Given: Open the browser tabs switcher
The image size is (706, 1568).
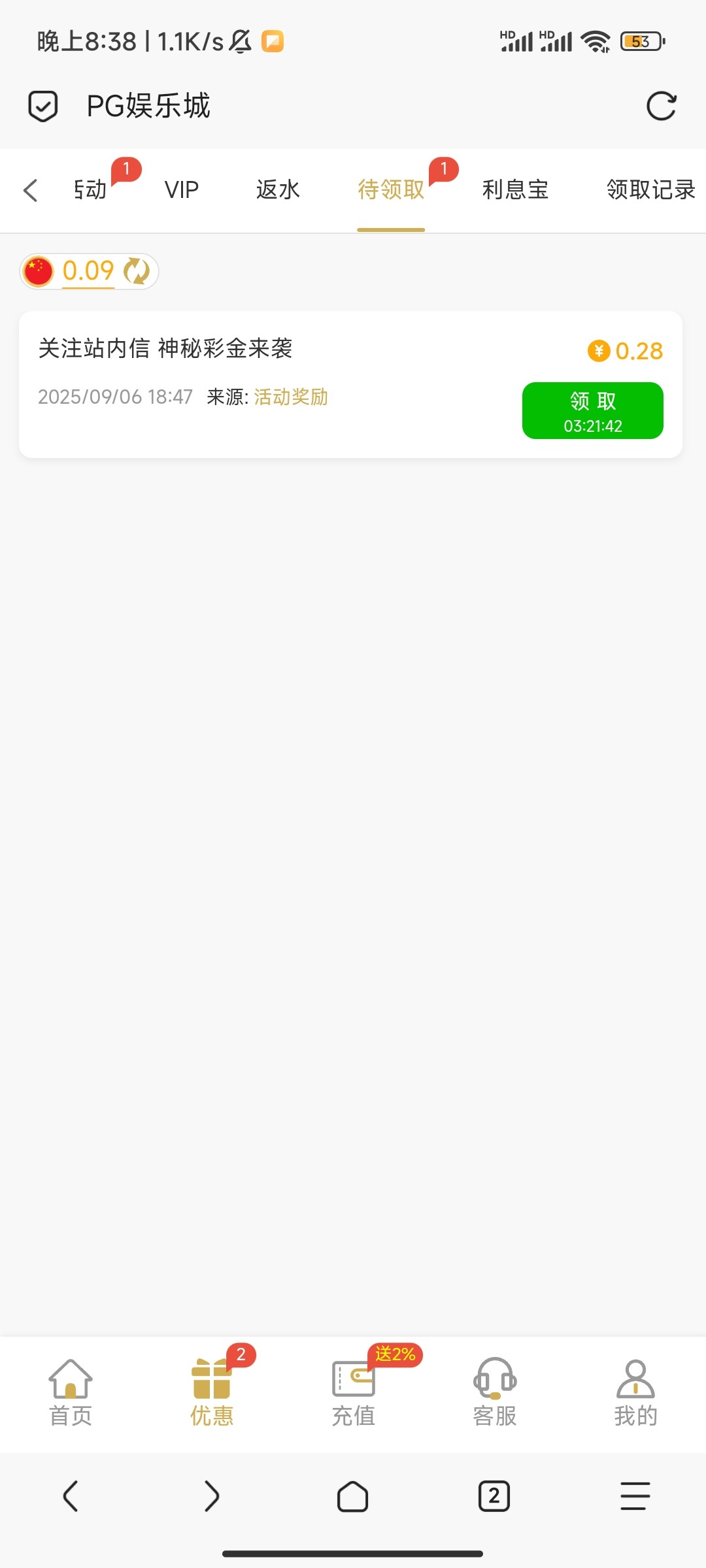Looking at the screenshot, I should click(x=494, y=1496).
